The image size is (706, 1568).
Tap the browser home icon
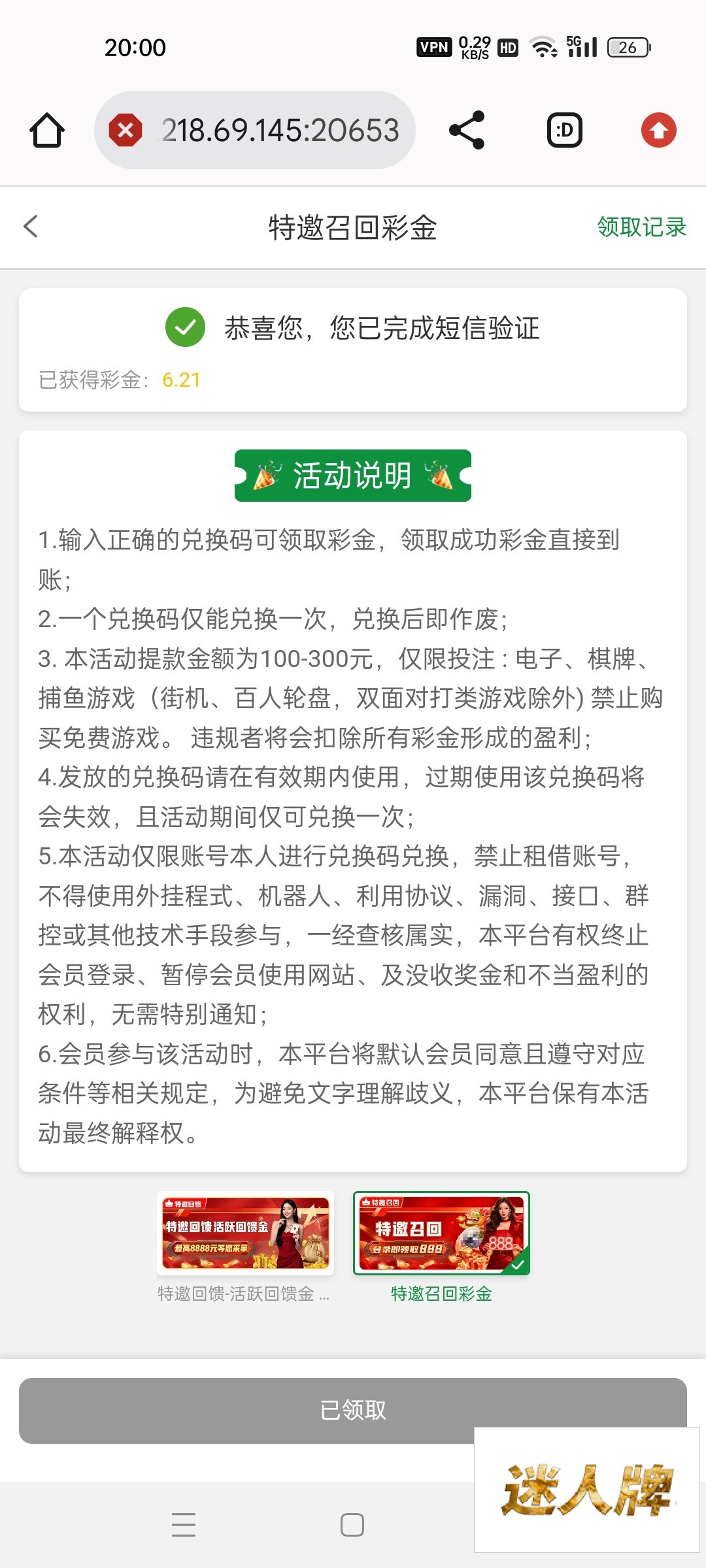(x=47, y=130)
